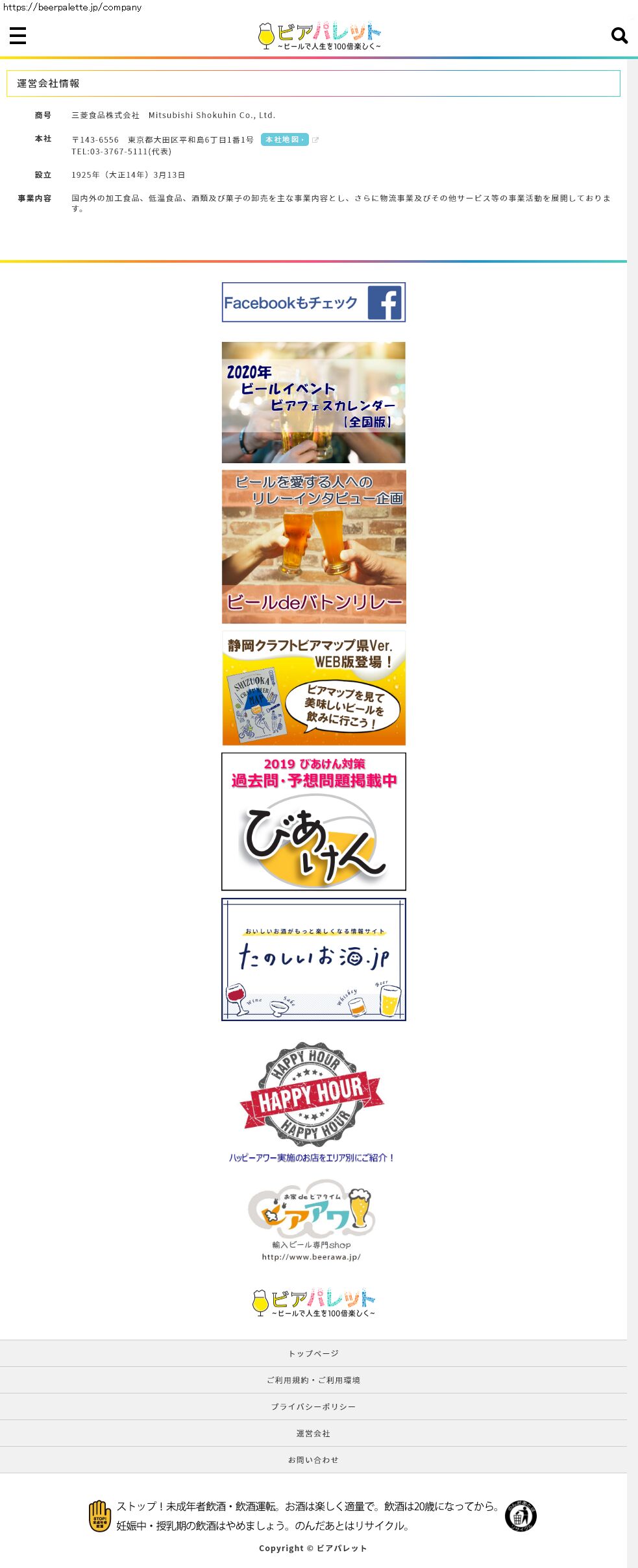The height and width of the screenshot is (1568, 638).
Task: Open プライバシーポリシー in footer
Action: click(x=313, y=1406)
